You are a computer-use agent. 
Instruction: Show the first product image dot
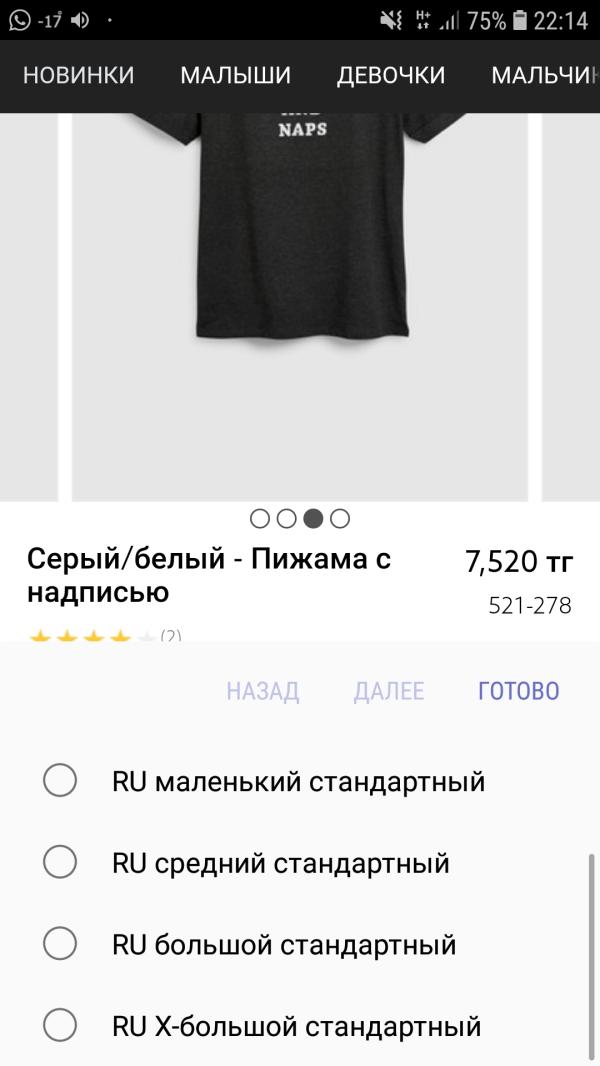[260, 518]
